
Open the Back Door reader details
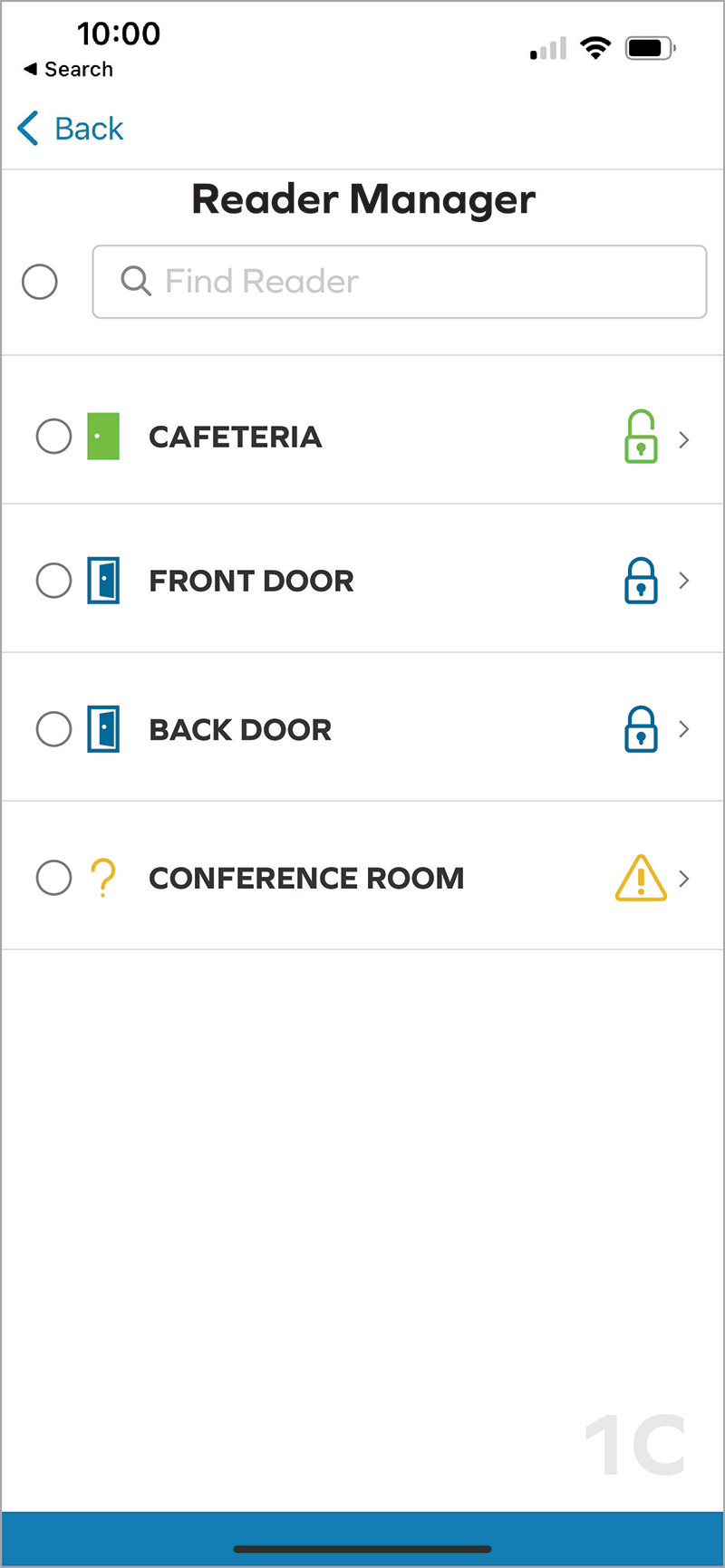point(684,729)
